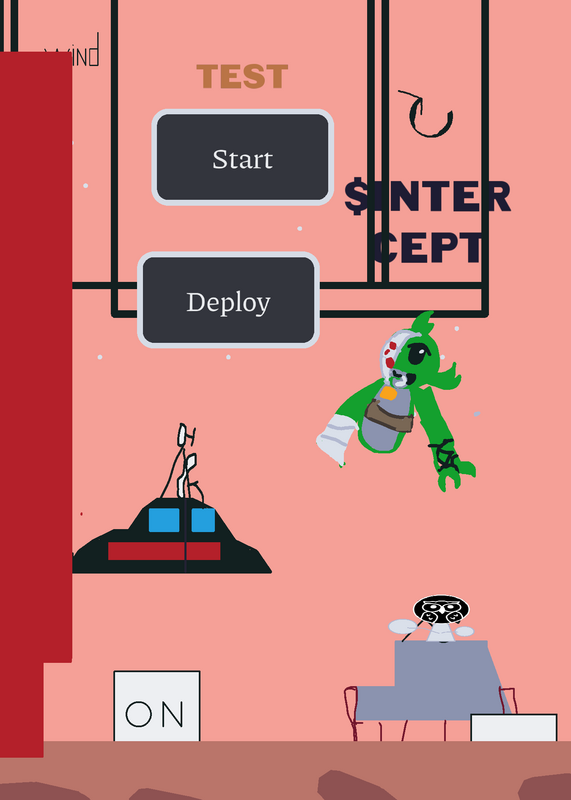Tap the circular reset arrow
571x800 pixels.
click(x=427, y=113)
